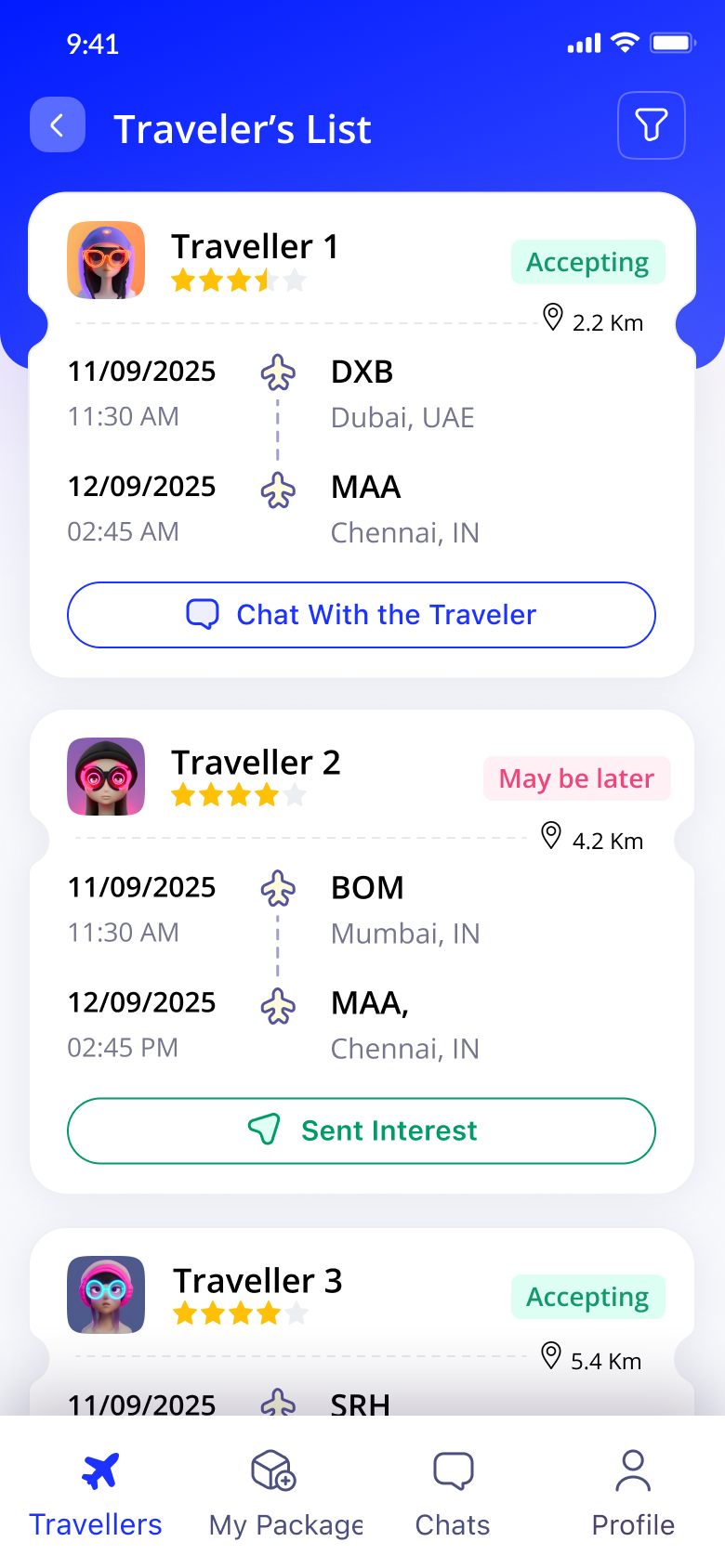This screenshot has height=1568, width=725.
Task: Go back from Traveler's List
Action: (x=58, y=125)
